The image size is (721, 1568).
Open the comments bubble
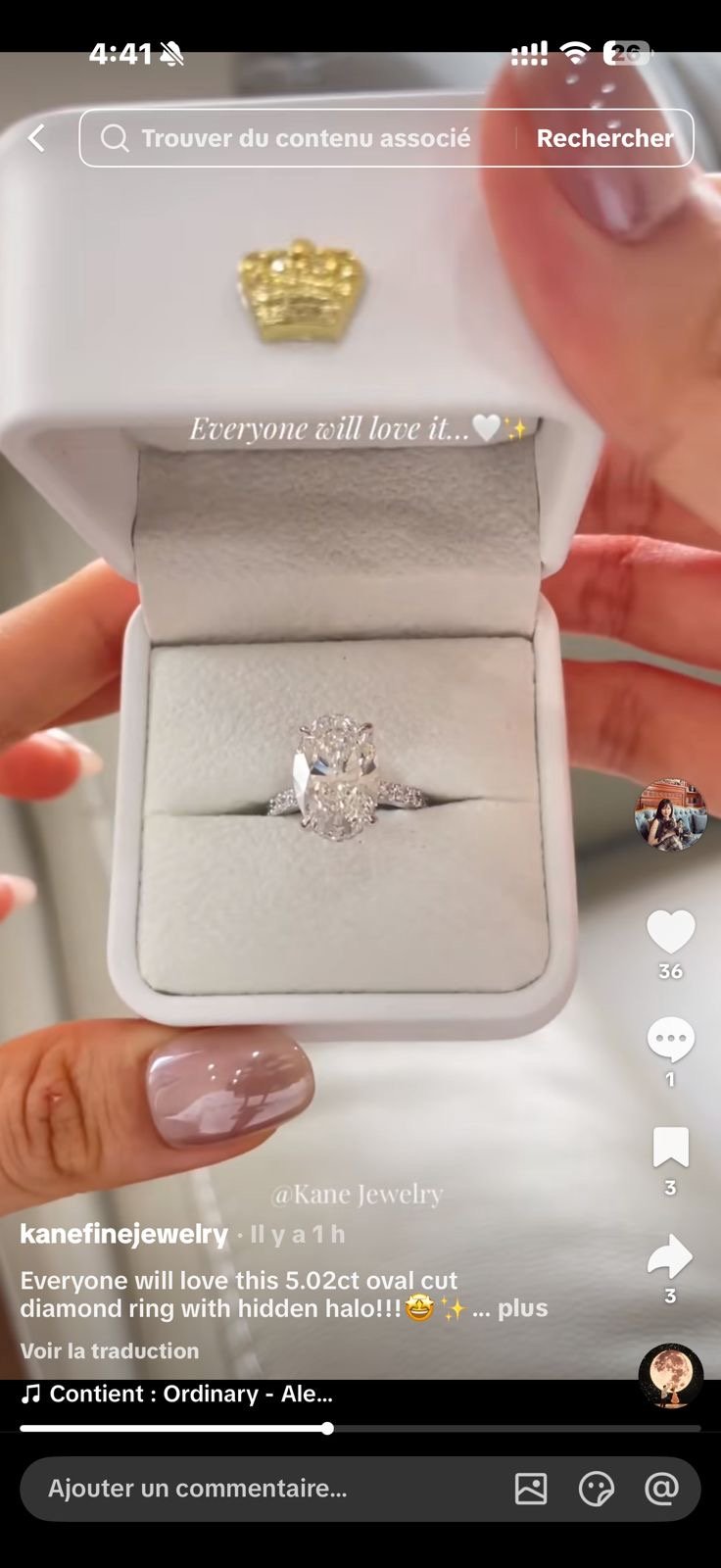671,1040
